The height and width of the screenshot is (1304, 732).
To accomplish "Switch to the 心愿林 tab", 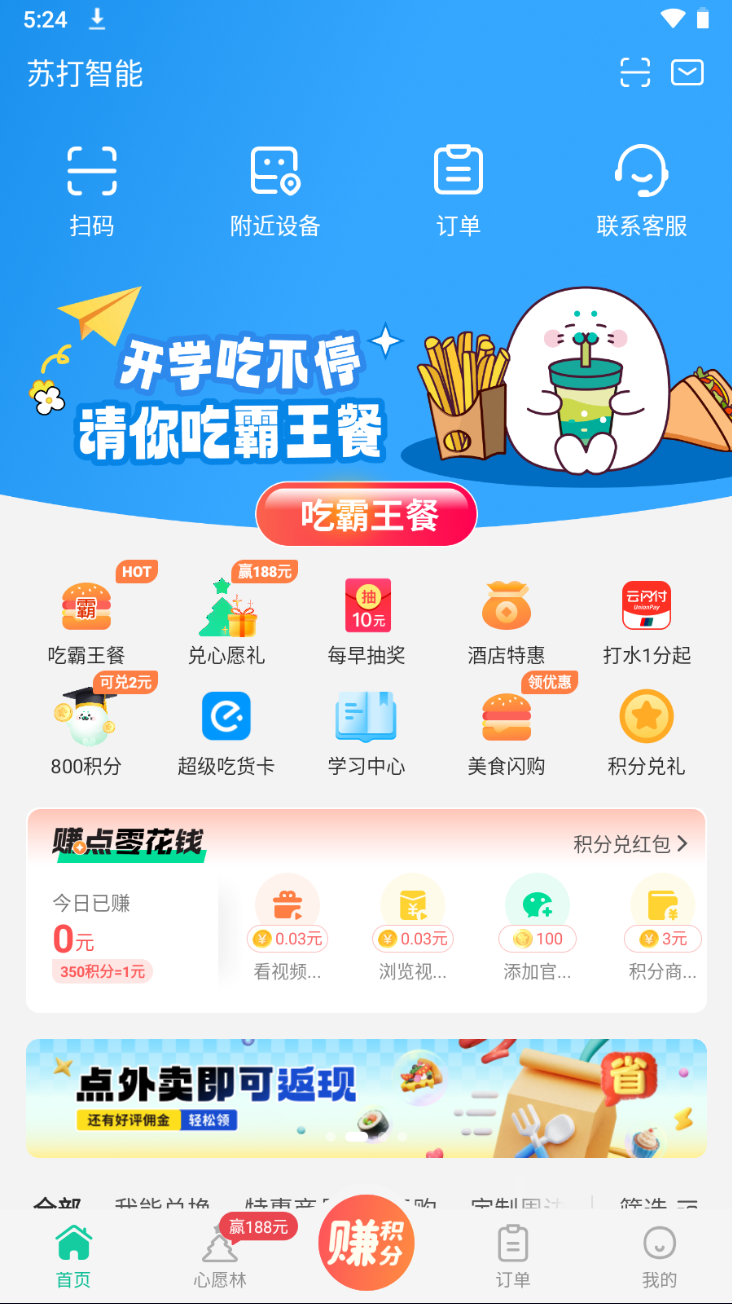I will coord(220,1256).
